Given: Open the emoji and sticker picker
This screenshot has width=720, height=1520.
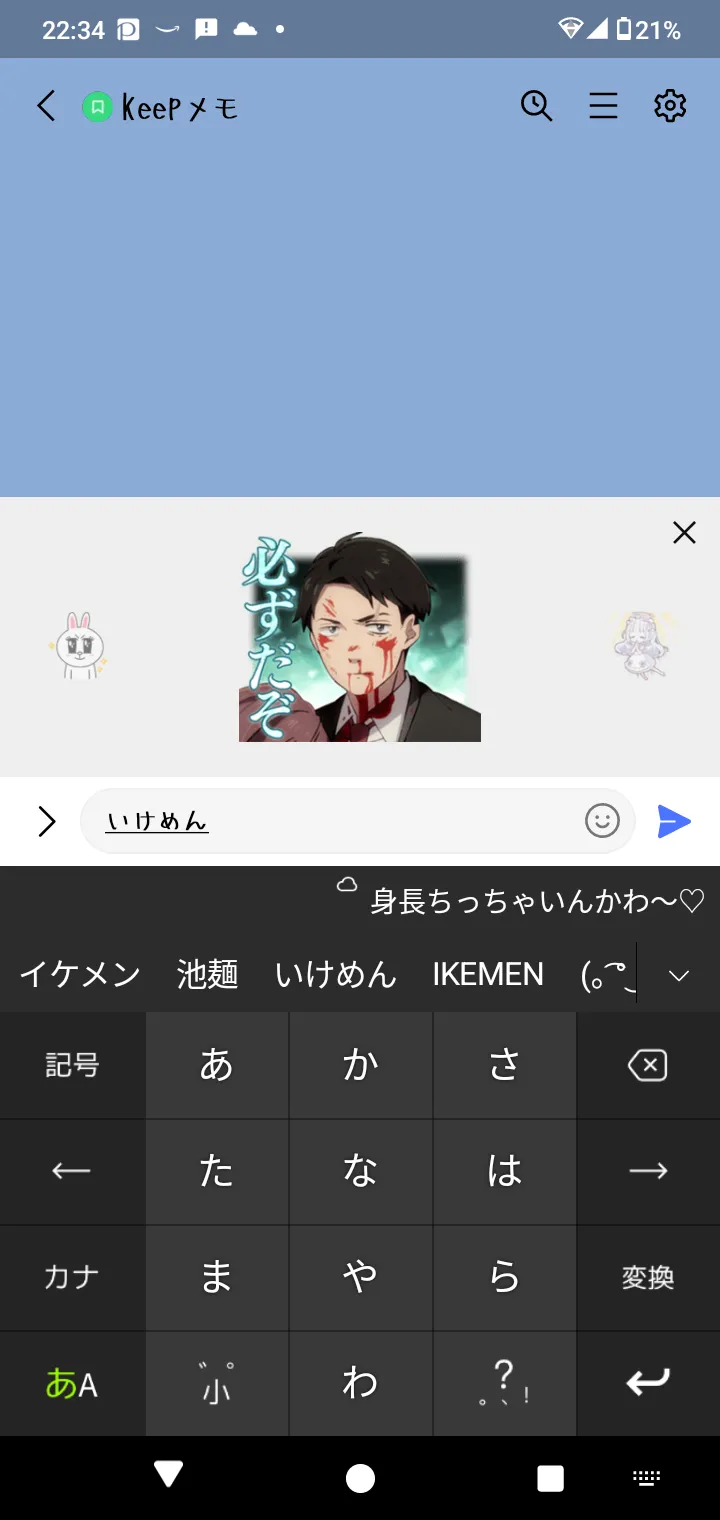Looking at the screenshot, I should coord(602,821).
